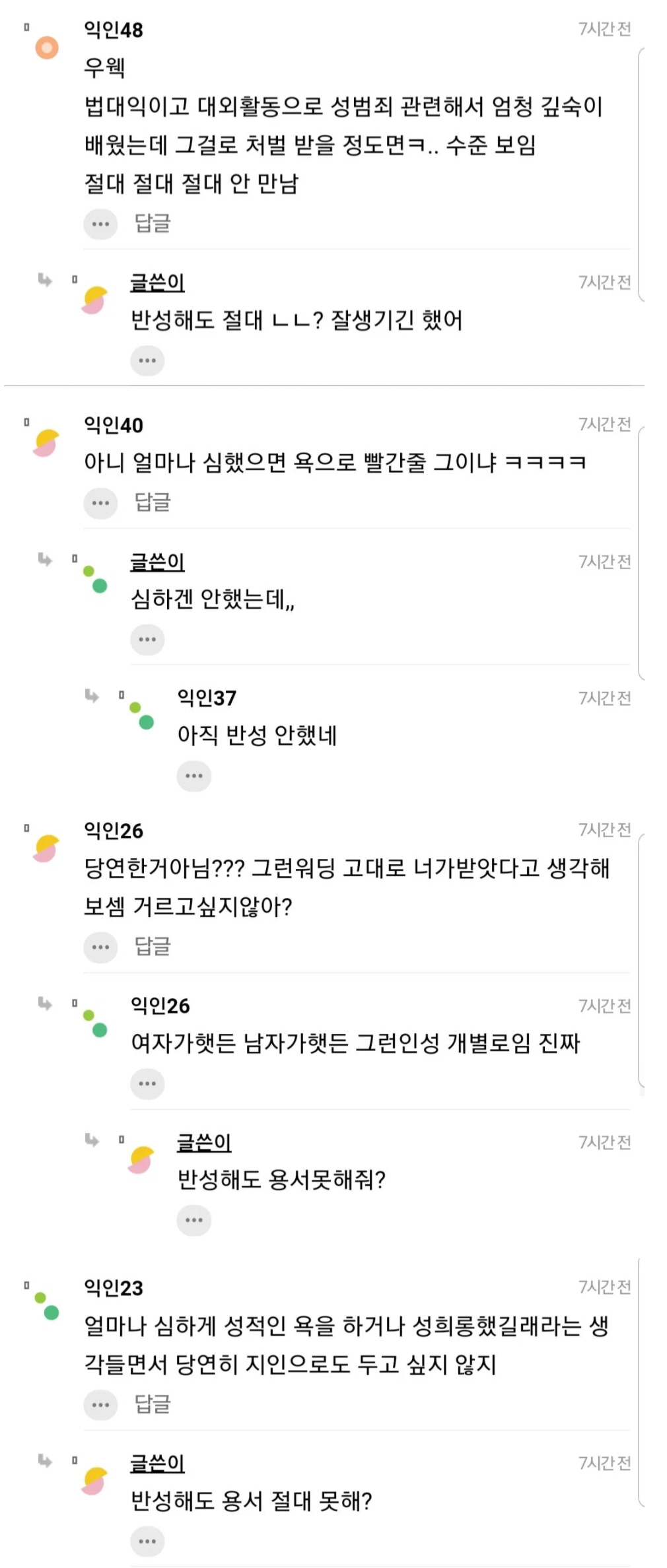This screenshot has width=667, height=1568.
Task: Open the three-dot menu on '당연한거아님???' comment
Action: point(100,947)
